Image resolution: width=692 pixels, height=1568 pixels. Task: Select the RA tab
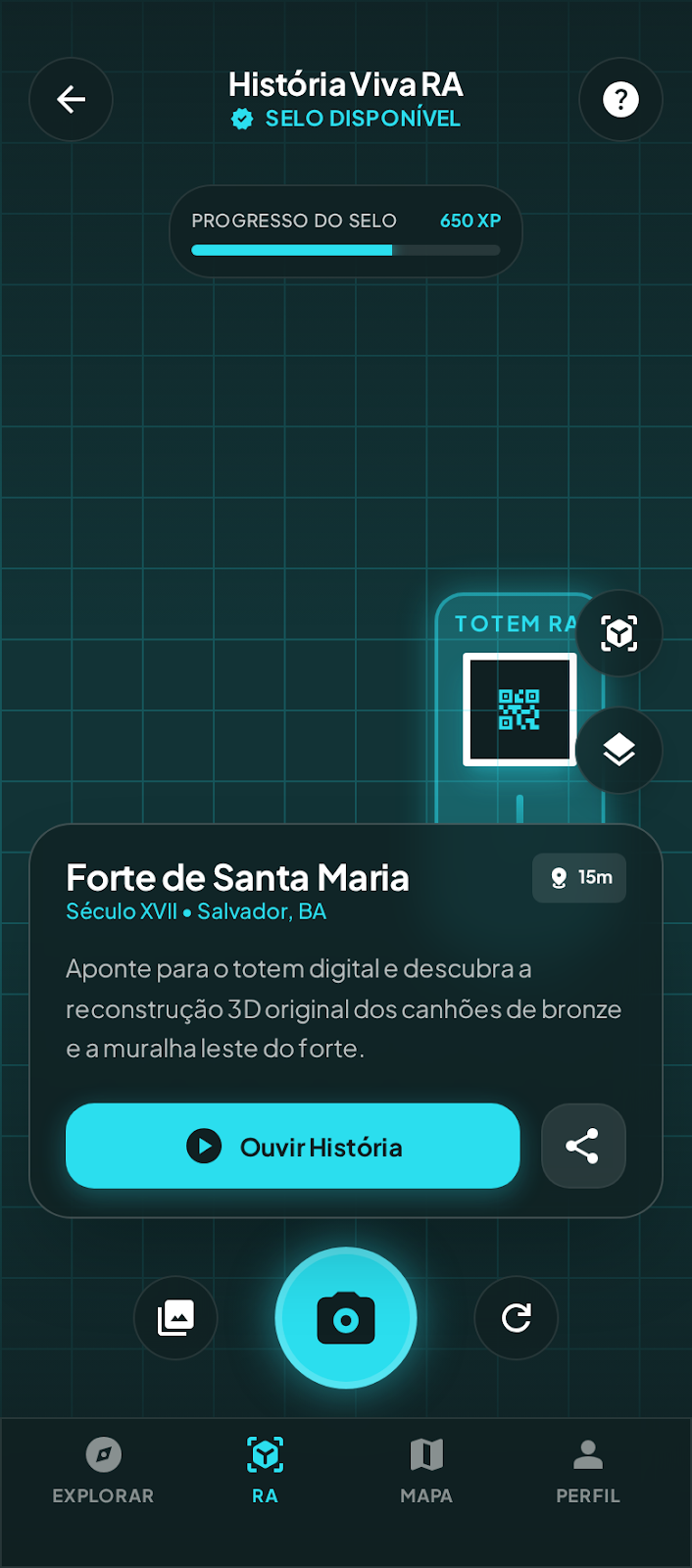(265, 1470)
